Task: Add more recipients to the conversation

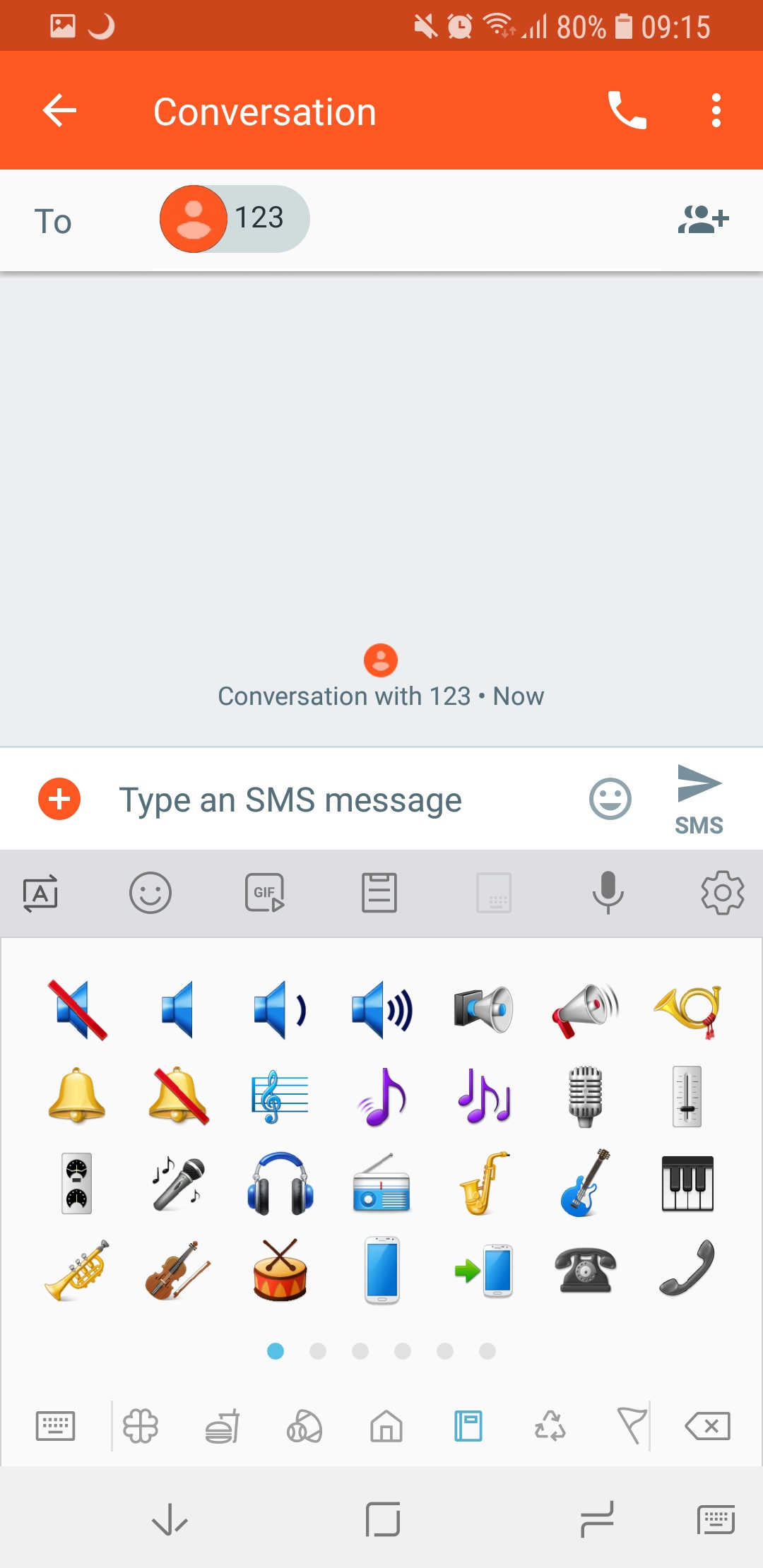Action: coord(703,219)
